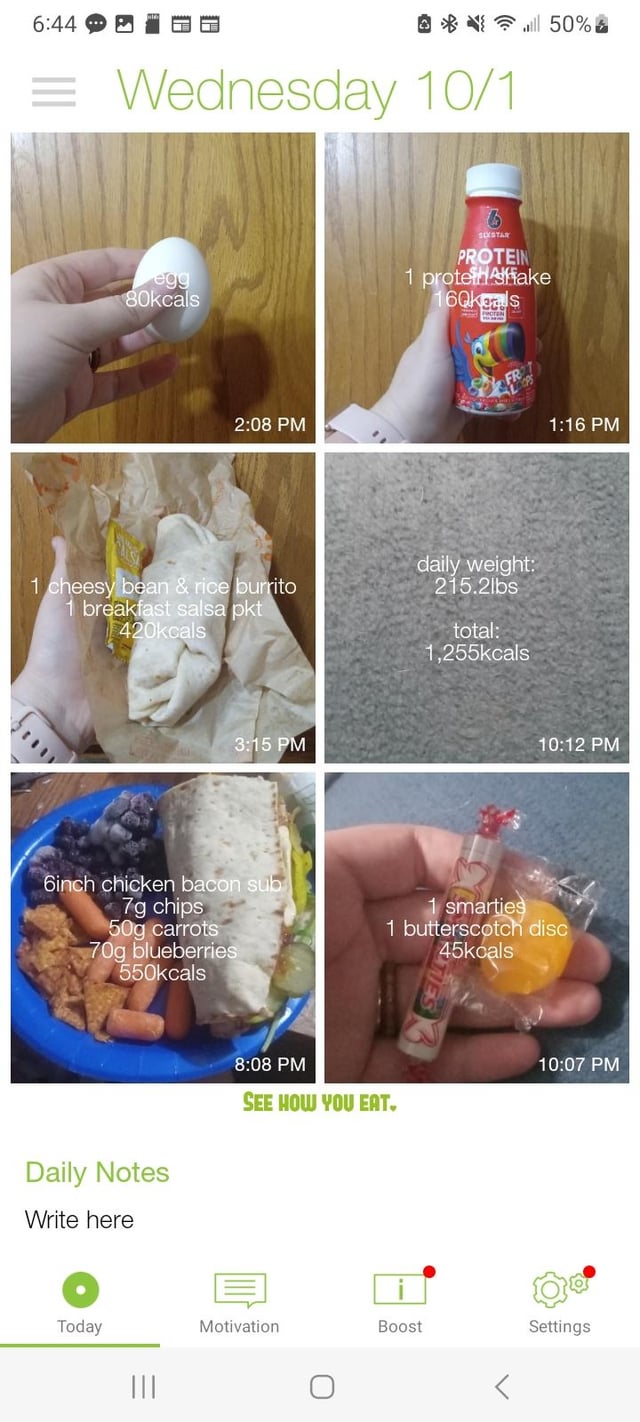Open the 6inch chicken bacon sub entry

163,928
